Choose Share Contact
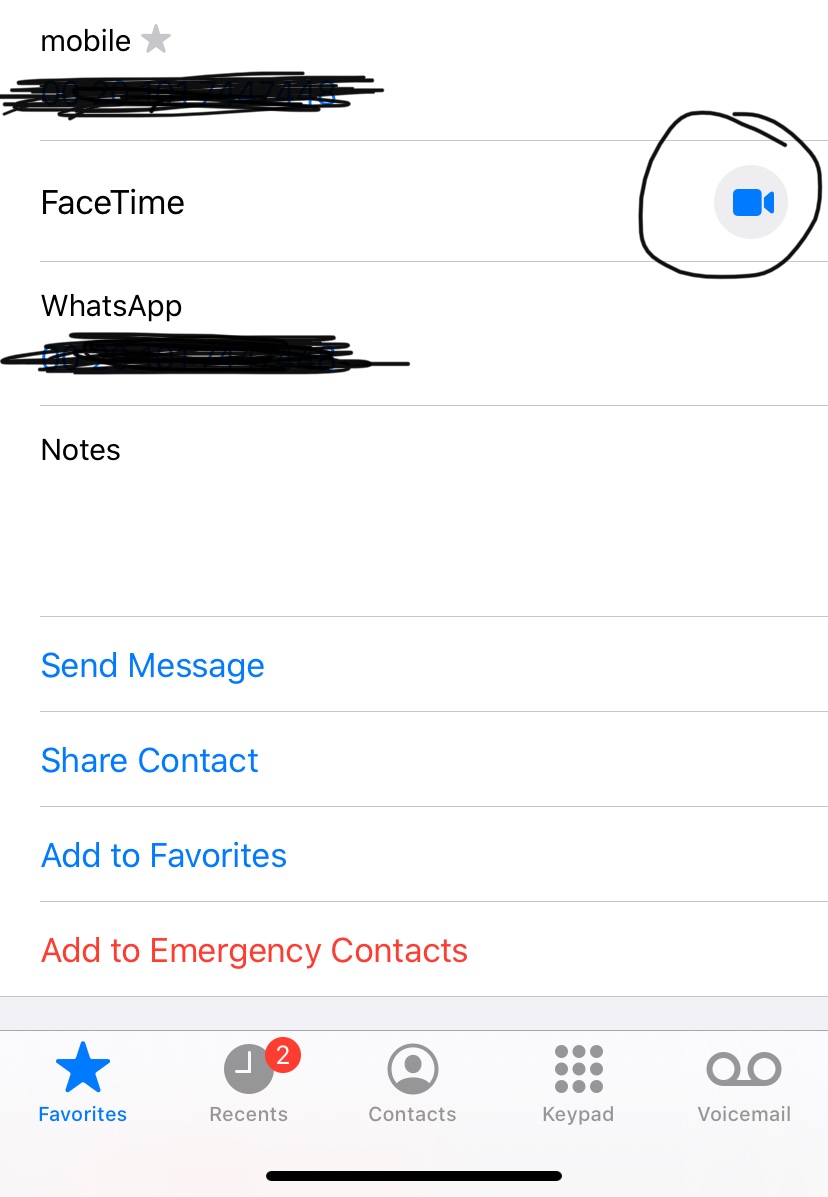828x1197 pixels. (150, 760)
